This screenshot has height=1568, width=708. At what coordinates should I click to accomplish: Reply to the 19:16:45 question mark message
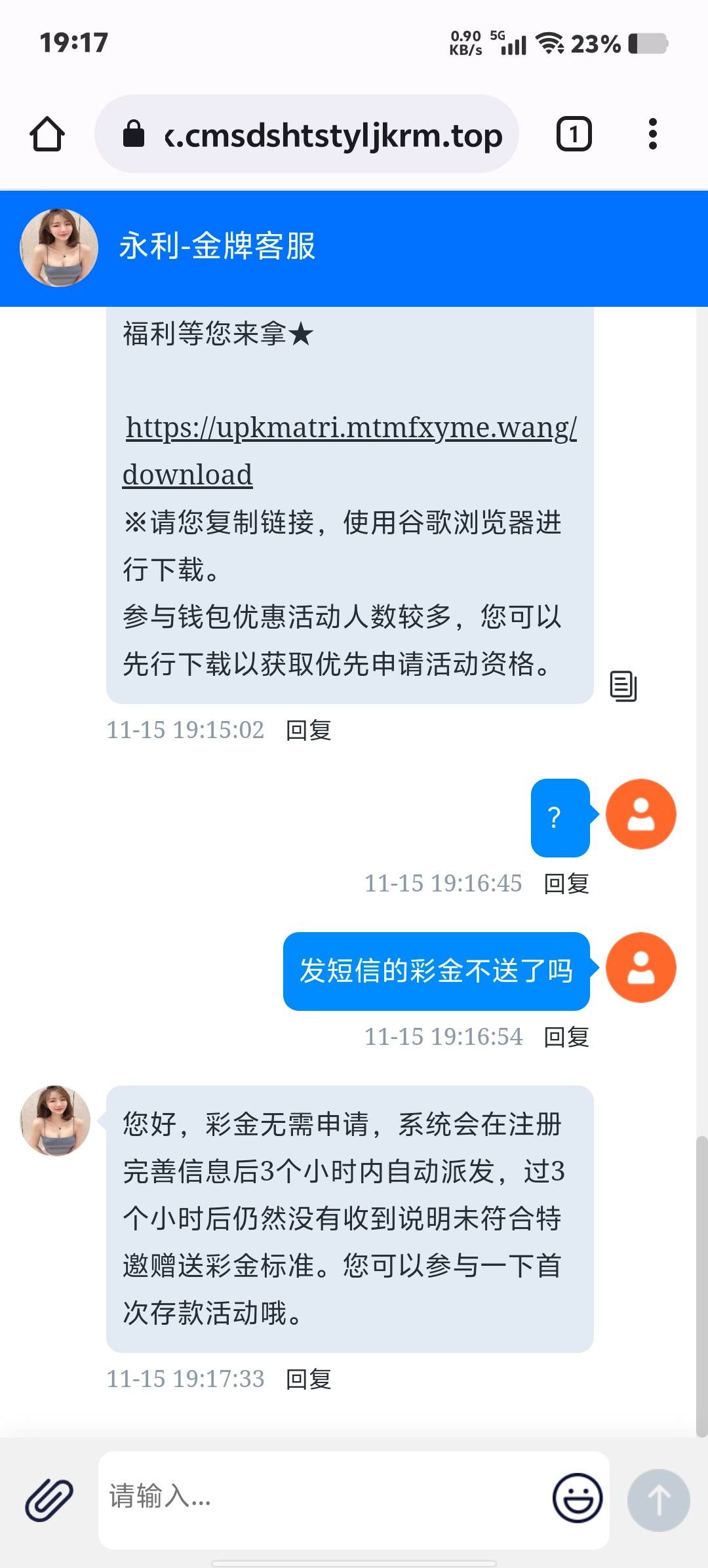[x=566, y=884]
